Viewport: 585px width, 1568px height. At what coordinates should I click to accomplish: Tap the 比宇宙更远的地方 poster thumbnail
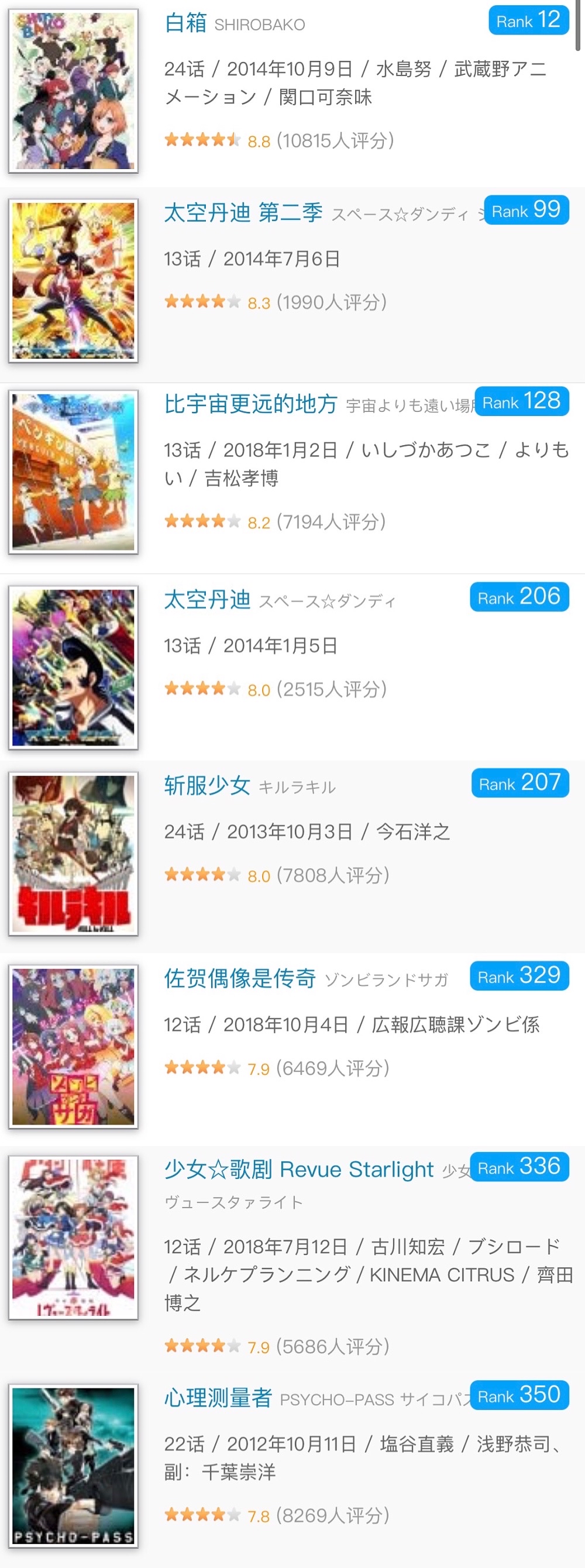[73, 472]
